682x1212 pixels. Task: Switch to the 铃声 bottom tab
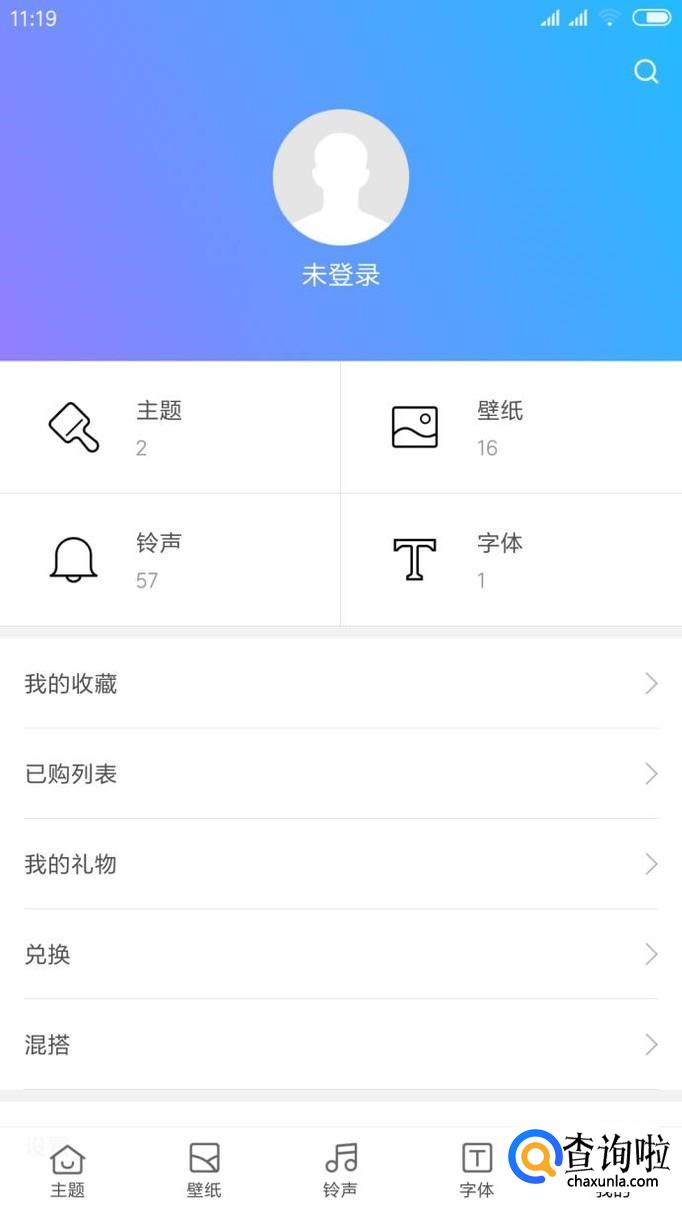tap(341, 1170)
